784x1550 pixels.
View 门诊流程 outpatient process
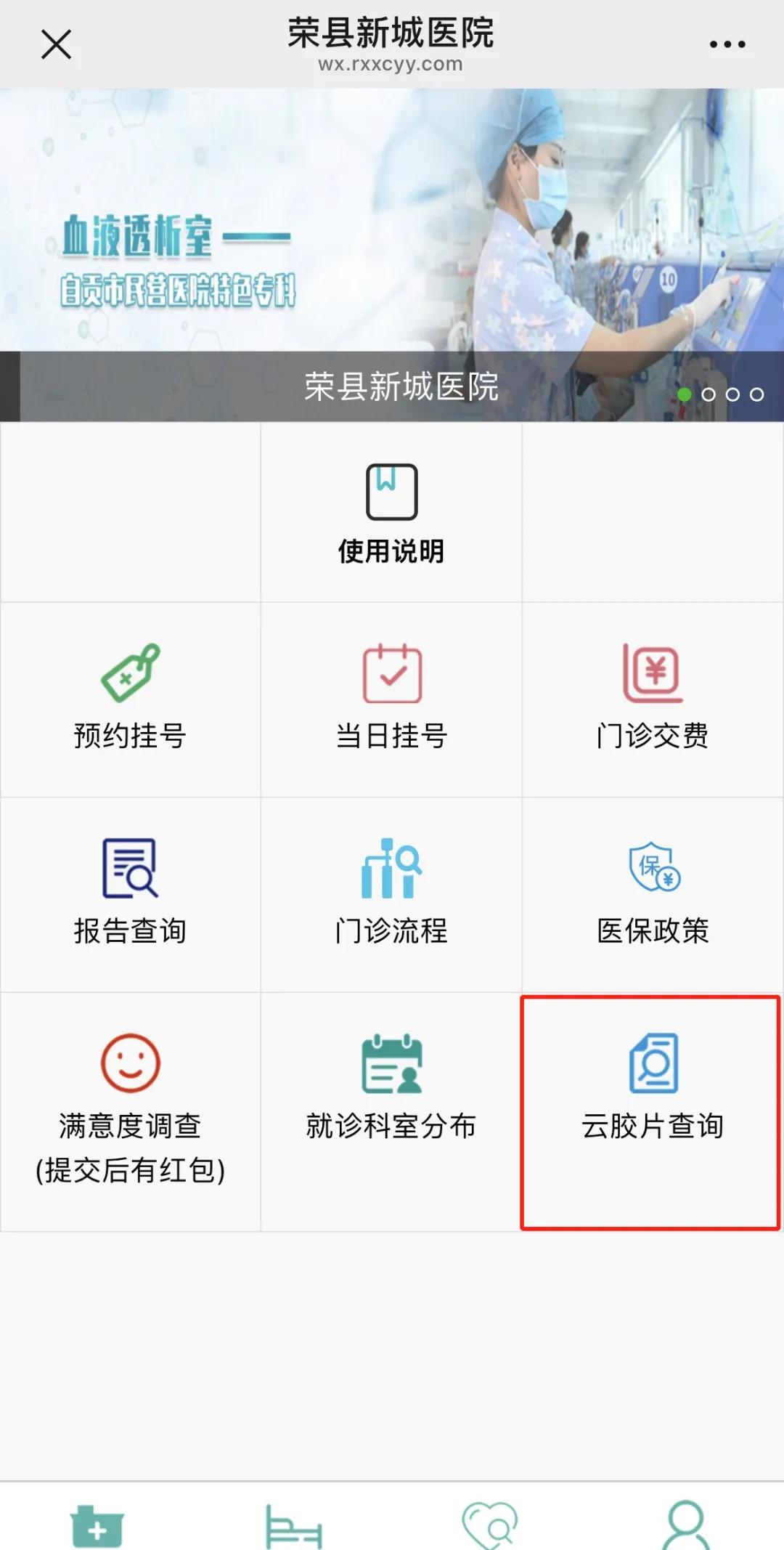(391, 895)
